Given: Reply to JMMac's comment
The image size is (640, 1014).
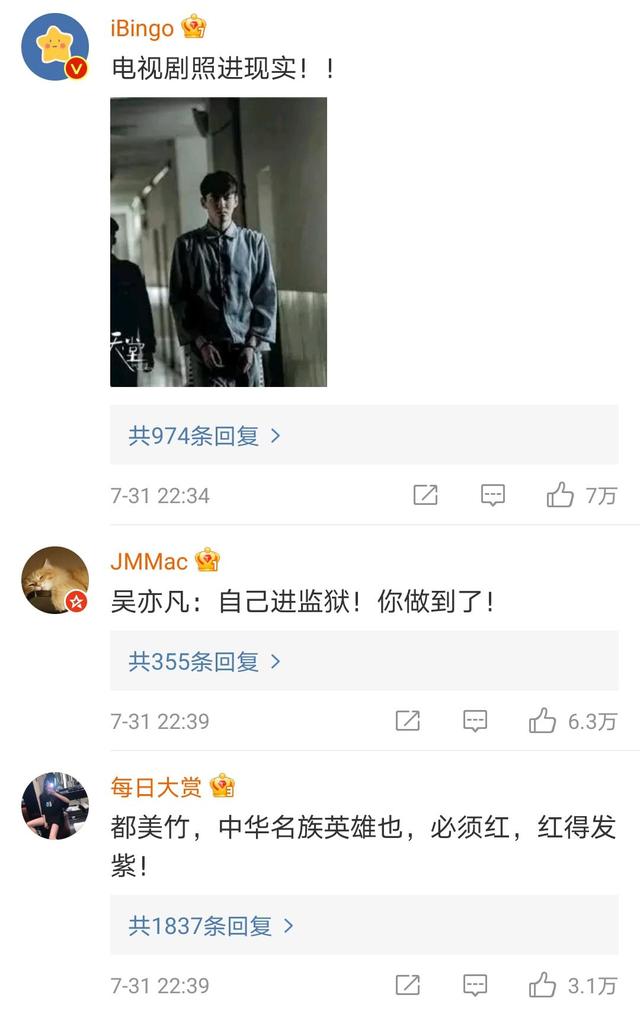Looking at the screenshot, I should click(x=475, y=721).
